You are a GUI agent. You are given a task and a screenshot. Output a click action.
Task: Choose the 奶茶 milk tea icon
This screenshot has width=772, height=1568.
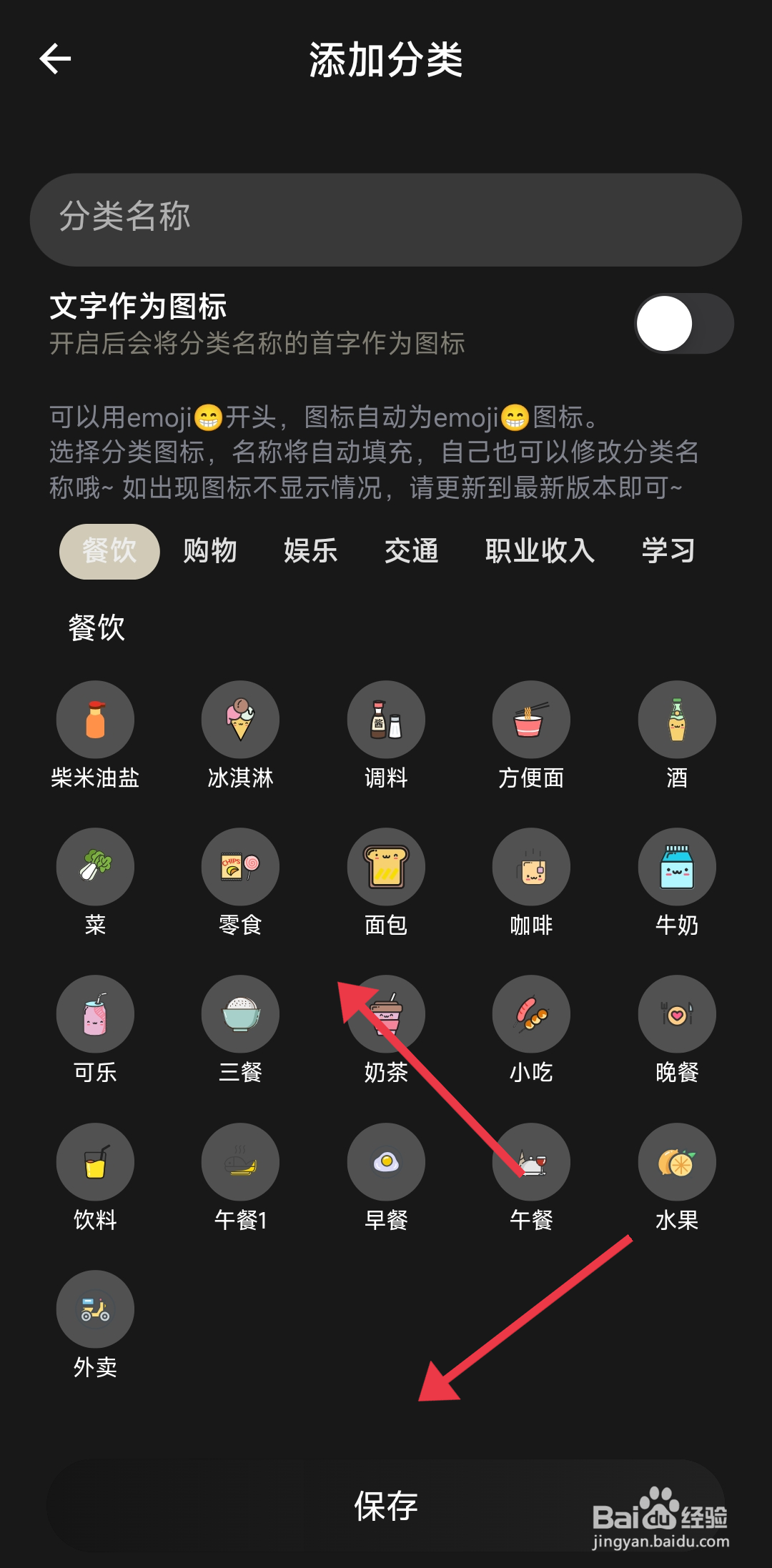[x=386, y=1013]
